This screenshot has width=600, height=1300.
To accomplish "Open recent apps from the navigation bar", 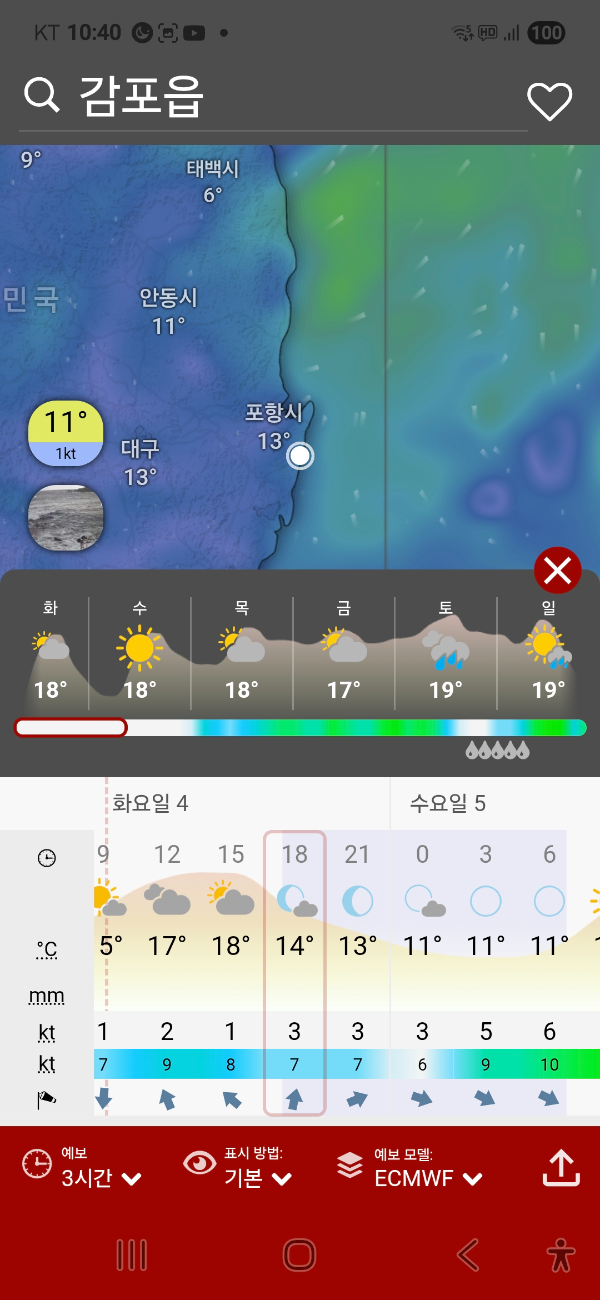I will tap(132, 1254).
